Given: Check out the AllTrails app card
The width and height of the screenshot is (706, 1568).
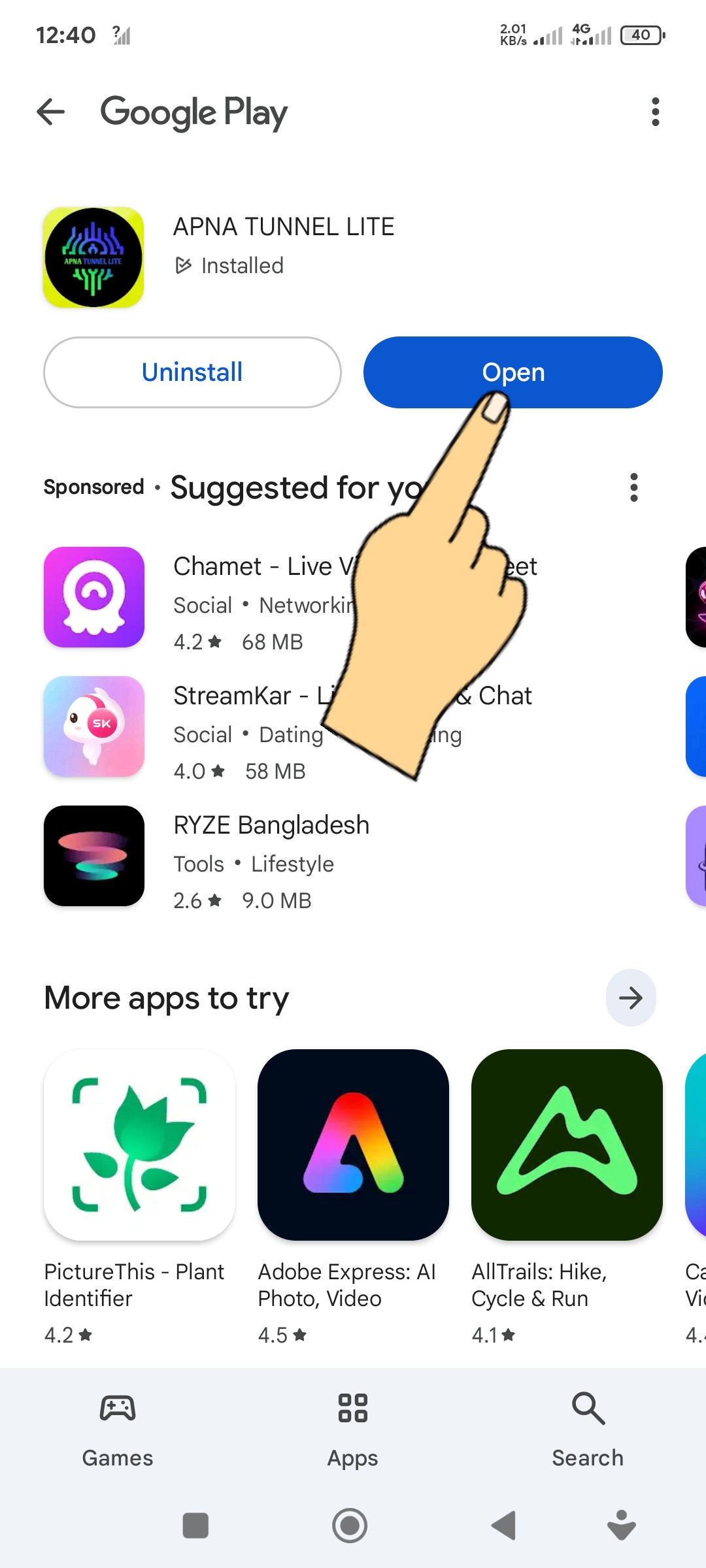Looking at the screenshot, I should click(x=567, y=1145).
